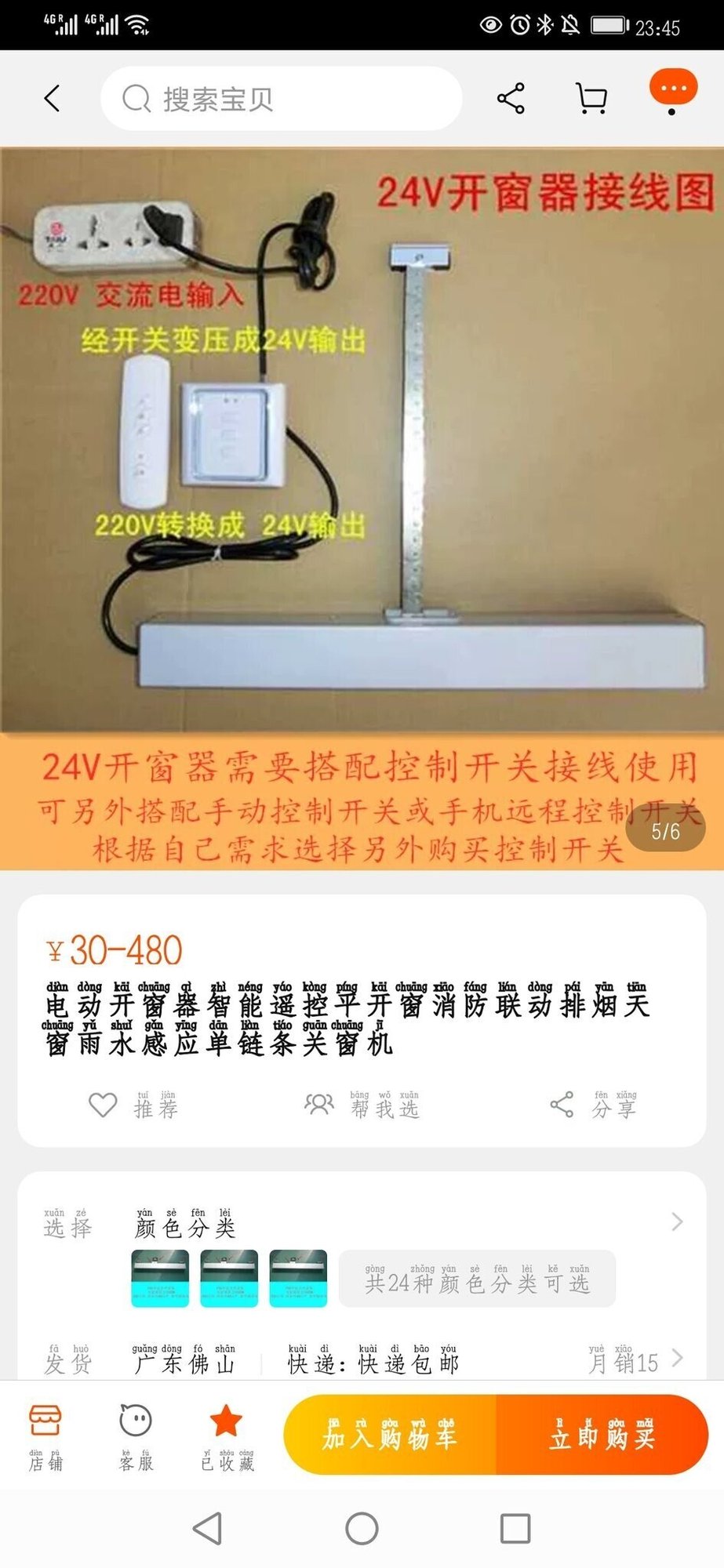Tap the search magnifier icon
The height and width of the screenshot is (1568, 724).
coord(136,98)
